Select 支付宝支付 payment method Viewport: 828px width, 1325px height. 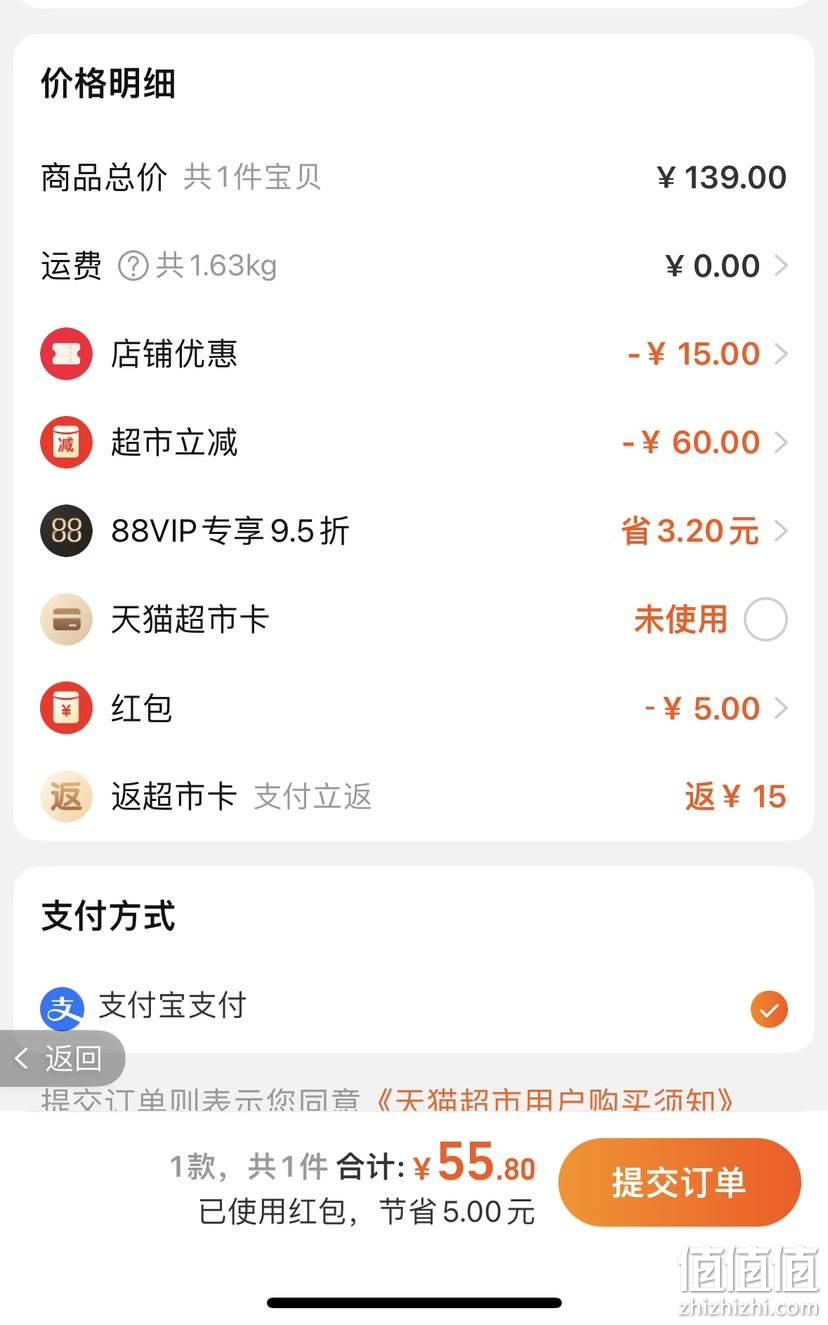pos(414,1008)
